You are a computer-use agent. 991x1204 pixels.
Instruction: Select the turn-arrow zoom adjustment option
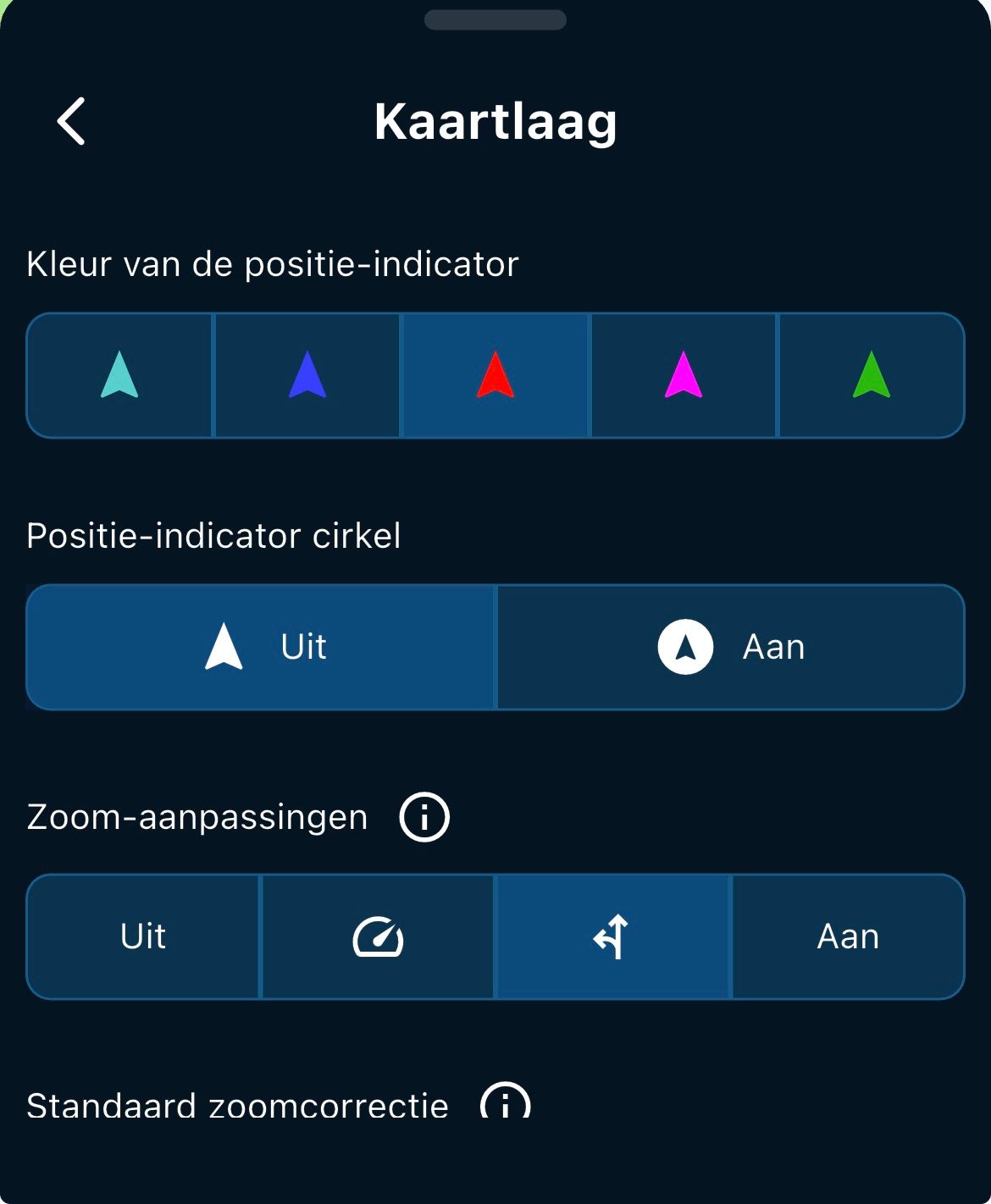(x=612, y=936)
